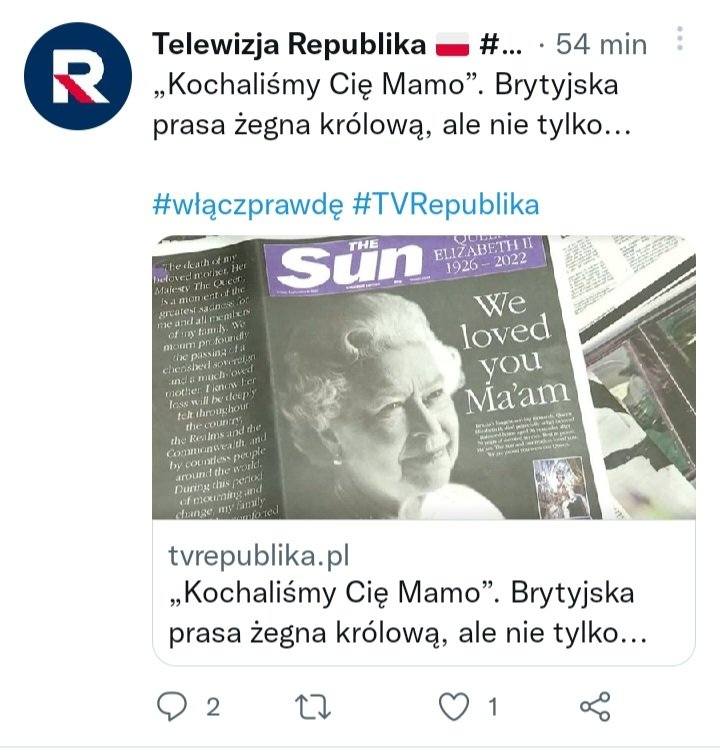Screen dimensions: 720x753
Task: Open Telewizja Republika profile avatar
Action: (x=78, y=77)
